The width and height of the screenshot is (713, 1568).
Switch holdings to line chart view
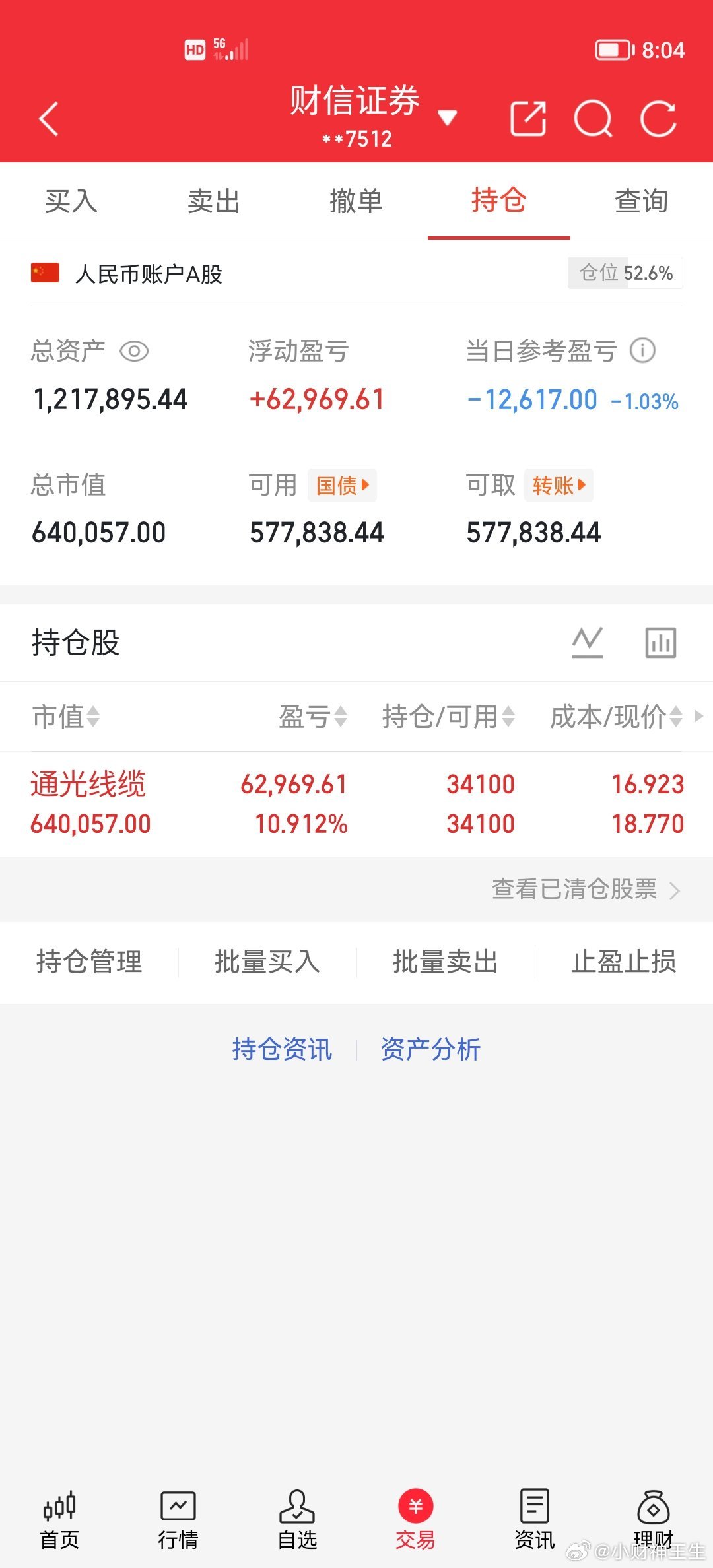point(587,641)
